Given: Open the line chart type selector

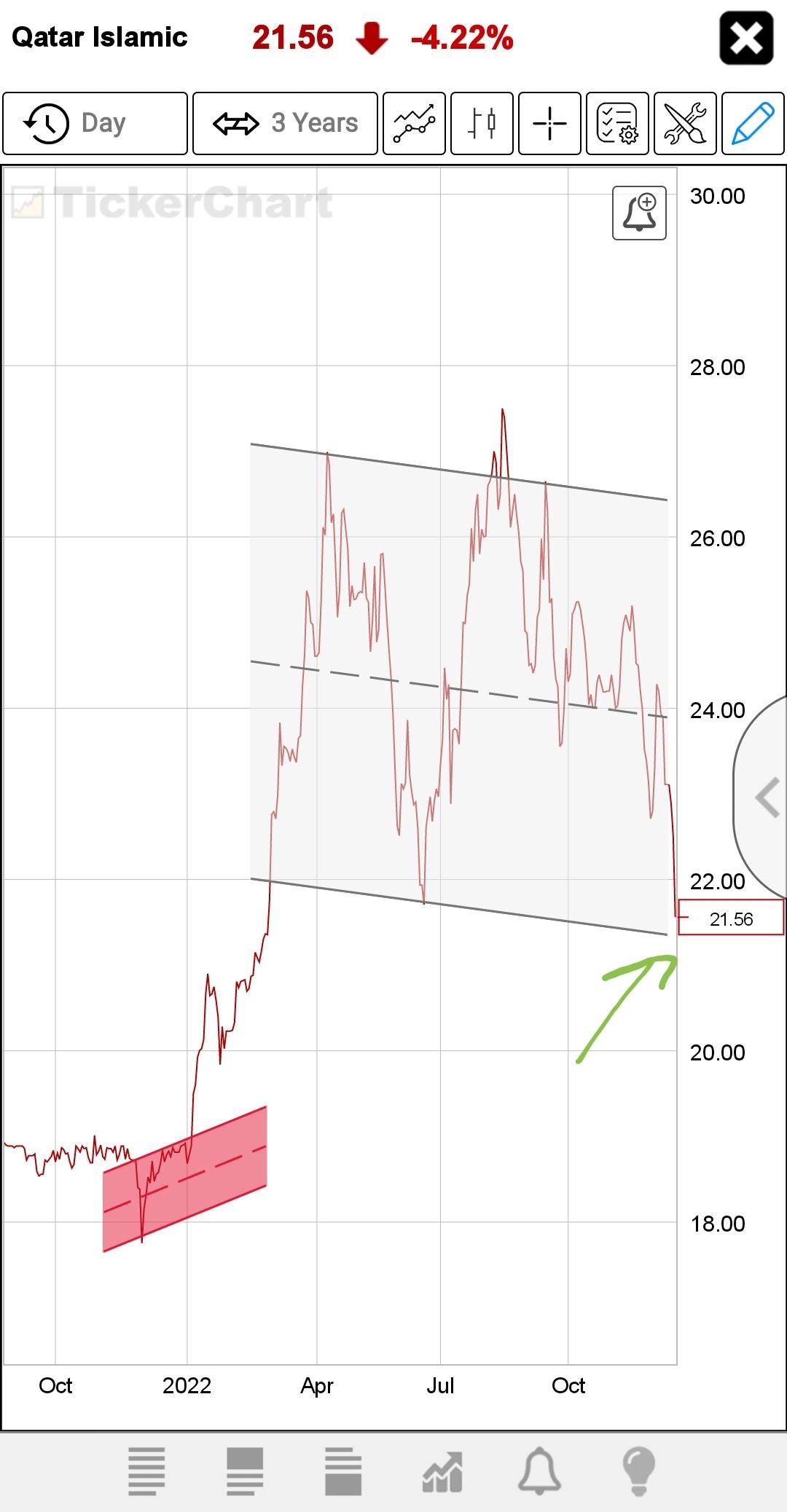Looking at the screenshot, I should (x=414, y=123).
